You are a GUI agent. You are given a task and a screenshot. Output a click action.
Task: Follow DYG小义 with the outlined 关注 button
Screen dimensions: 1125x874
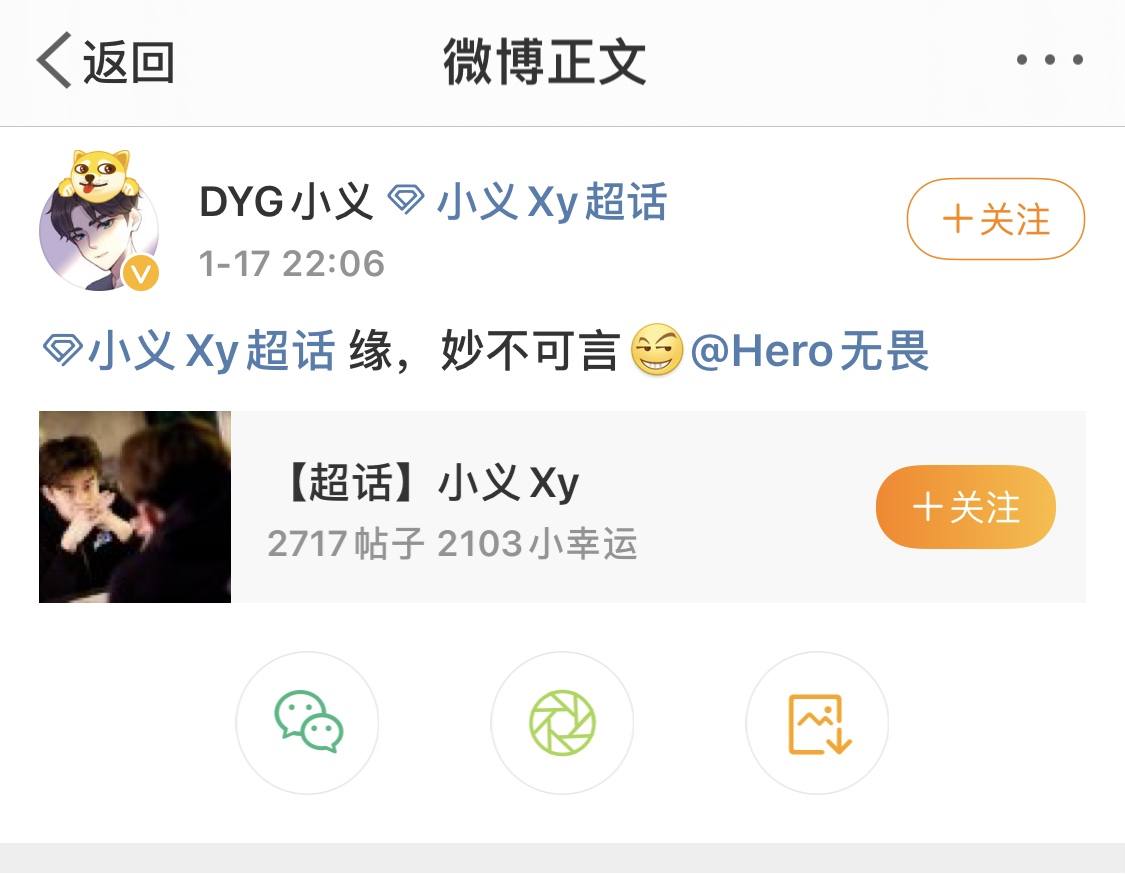[995, 219]
